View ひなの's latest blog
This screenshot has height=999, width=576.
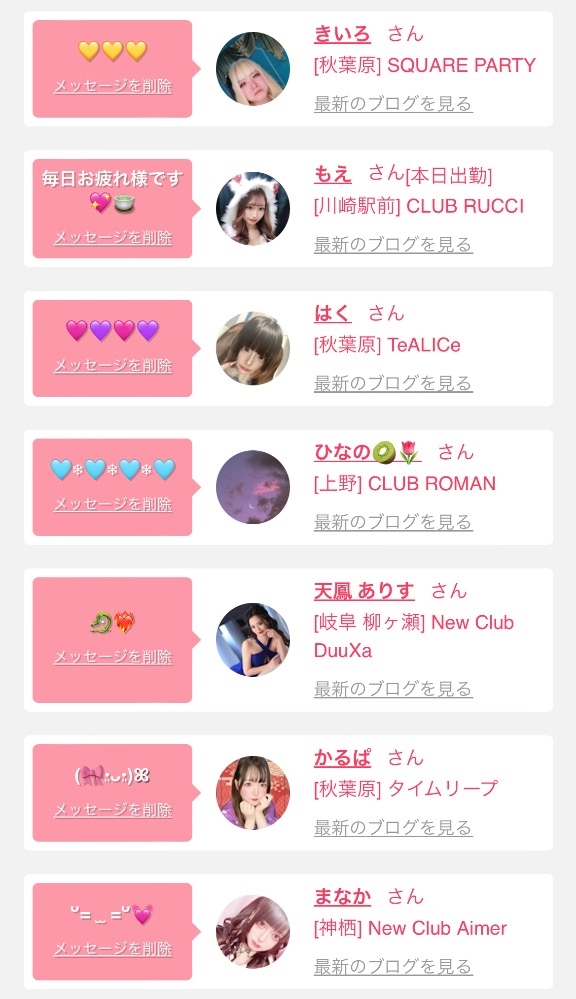pyautogui.click(x=393, y=522)
